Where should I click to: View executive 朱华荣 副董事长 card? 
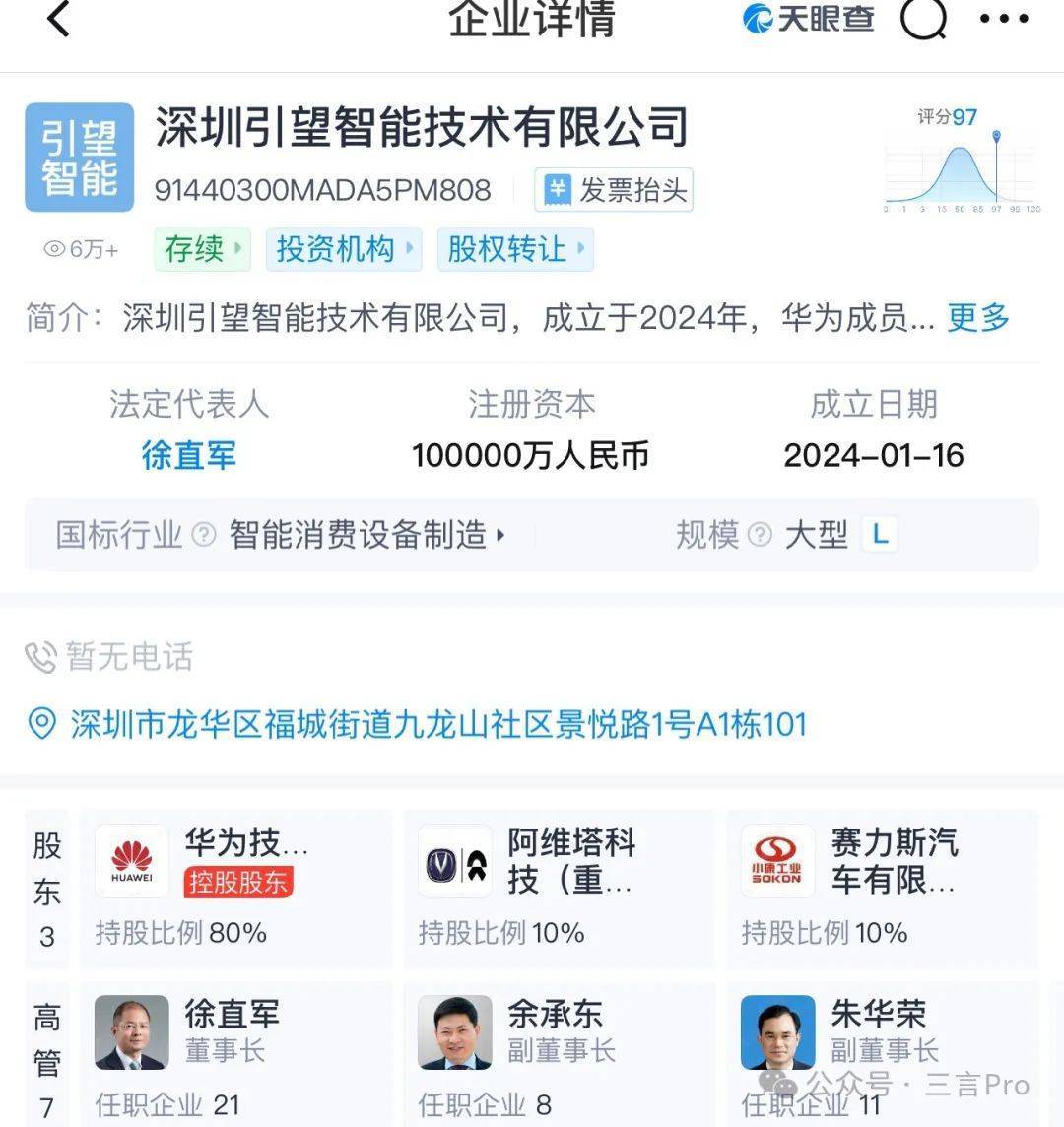[x=882, y=1049]
